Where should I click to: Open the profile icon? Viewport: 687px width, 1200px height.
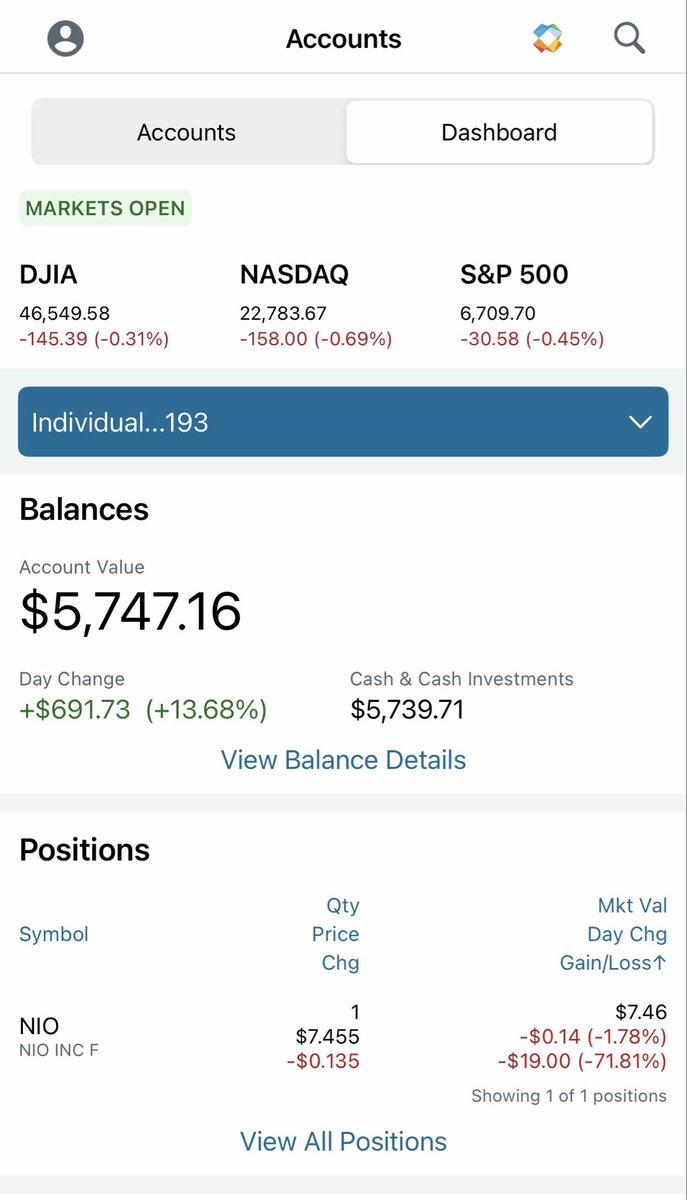click(66, 39)
